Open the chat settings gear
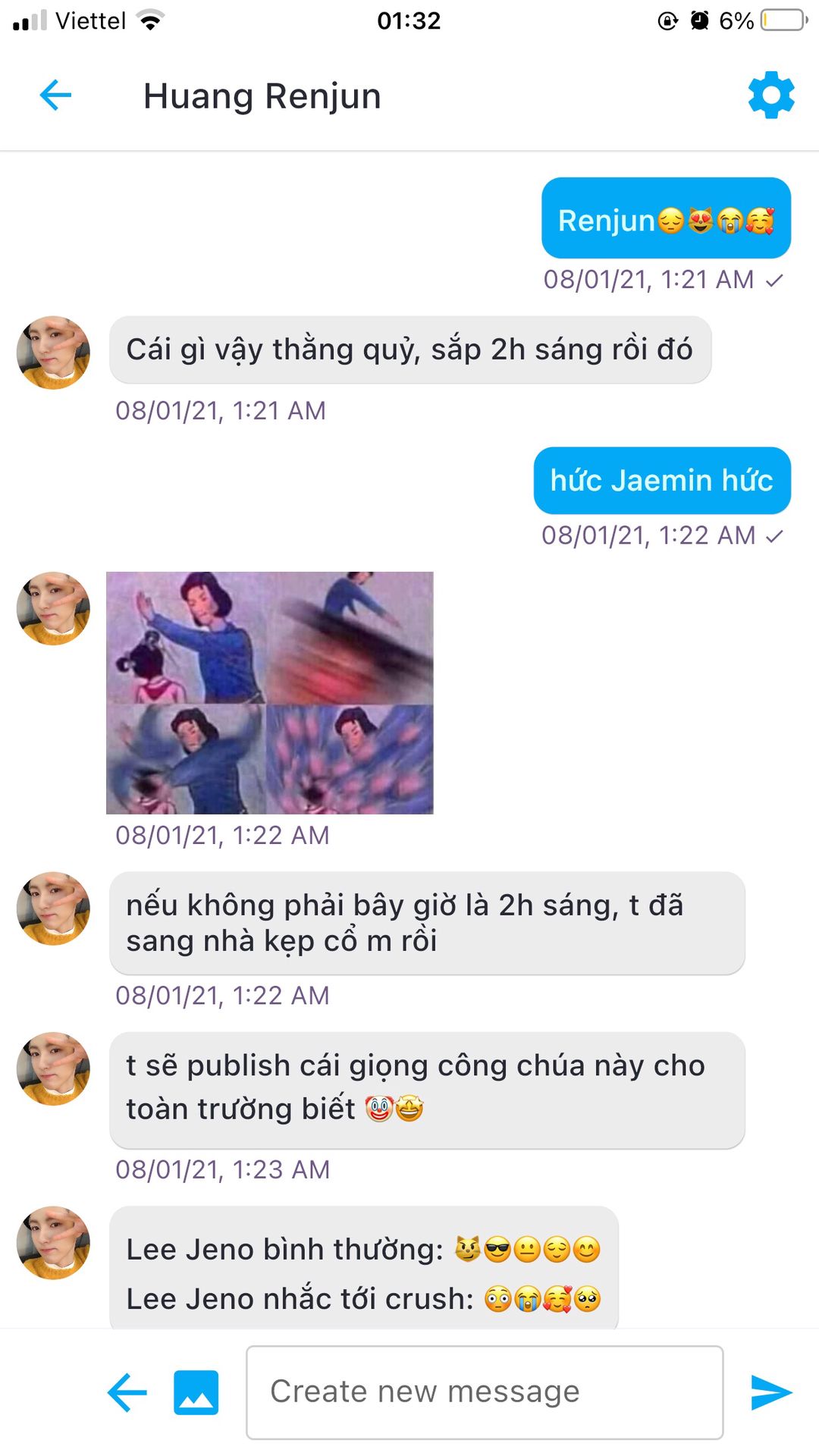Viewport: 819px width, 1456px height. tap(771, 95)
